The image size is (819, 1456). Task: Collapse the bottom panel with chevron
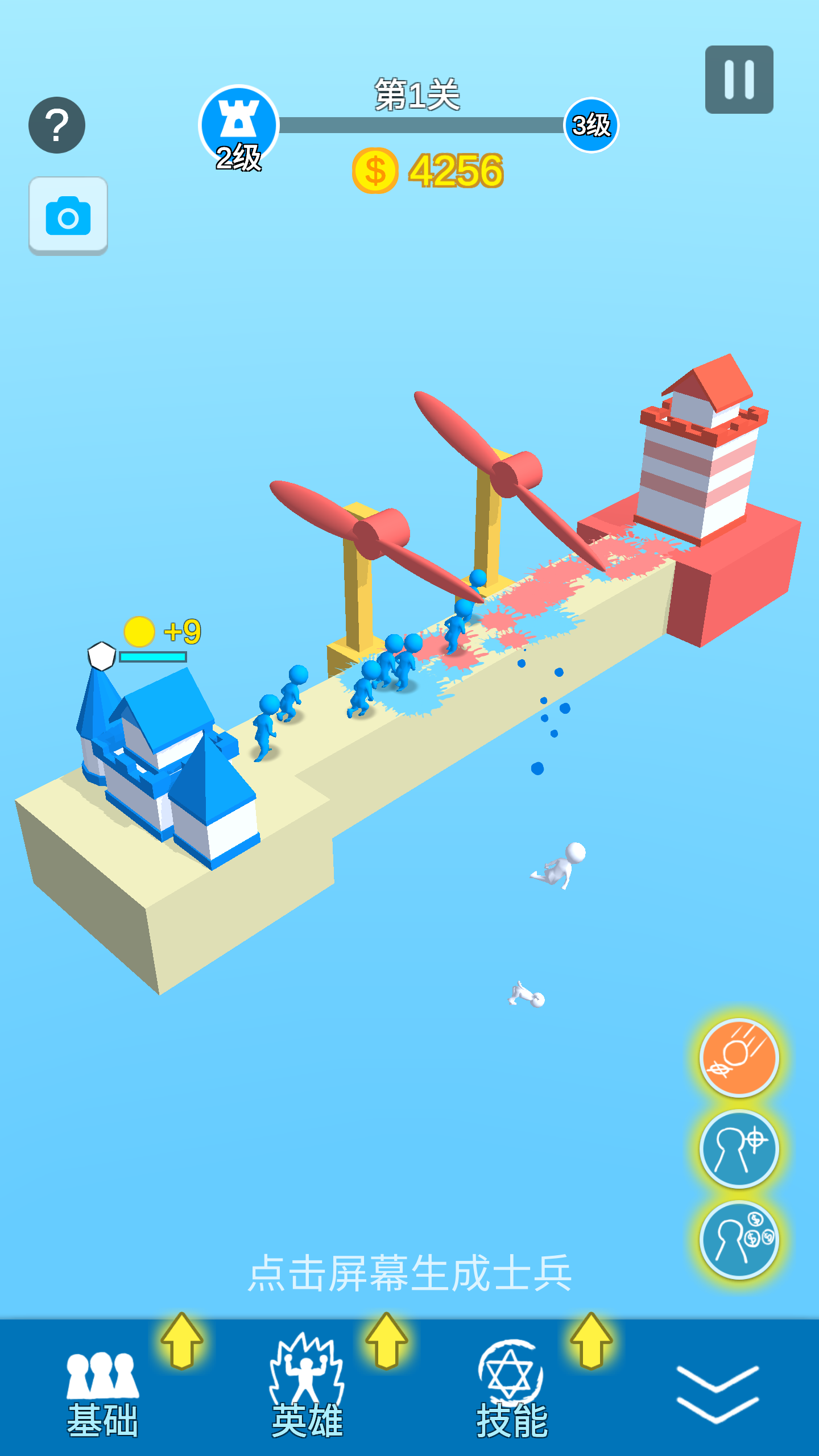point(717,1393)
